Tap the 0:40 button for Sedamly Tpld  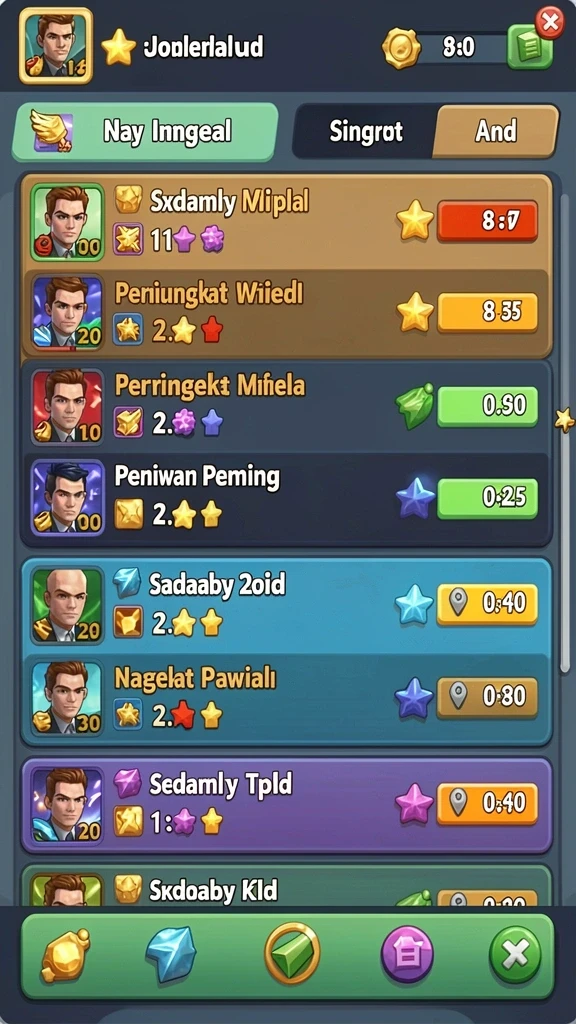[488, 803]
